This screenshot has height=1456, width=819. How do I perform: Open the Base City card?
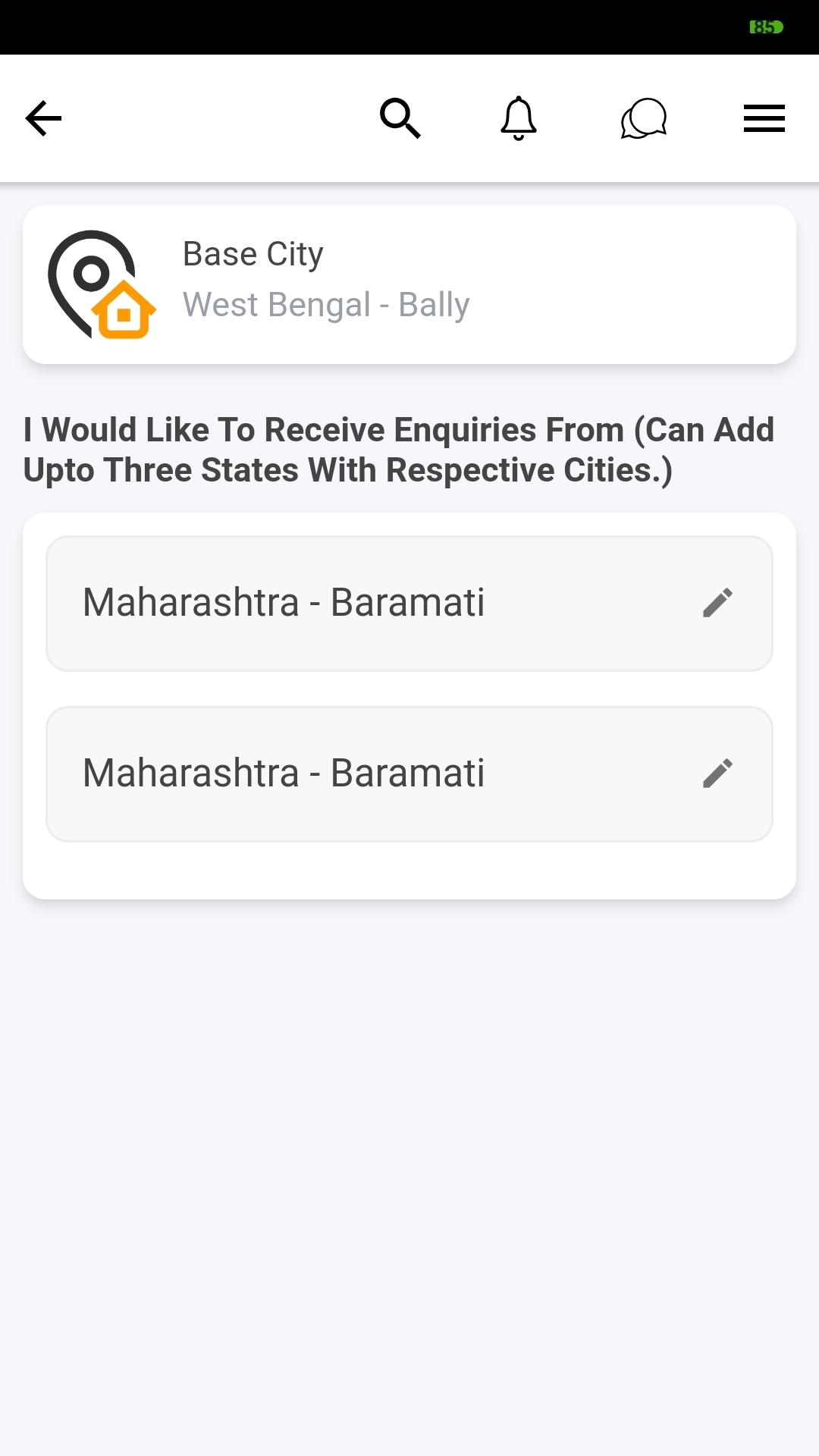[x=409, y=284]
